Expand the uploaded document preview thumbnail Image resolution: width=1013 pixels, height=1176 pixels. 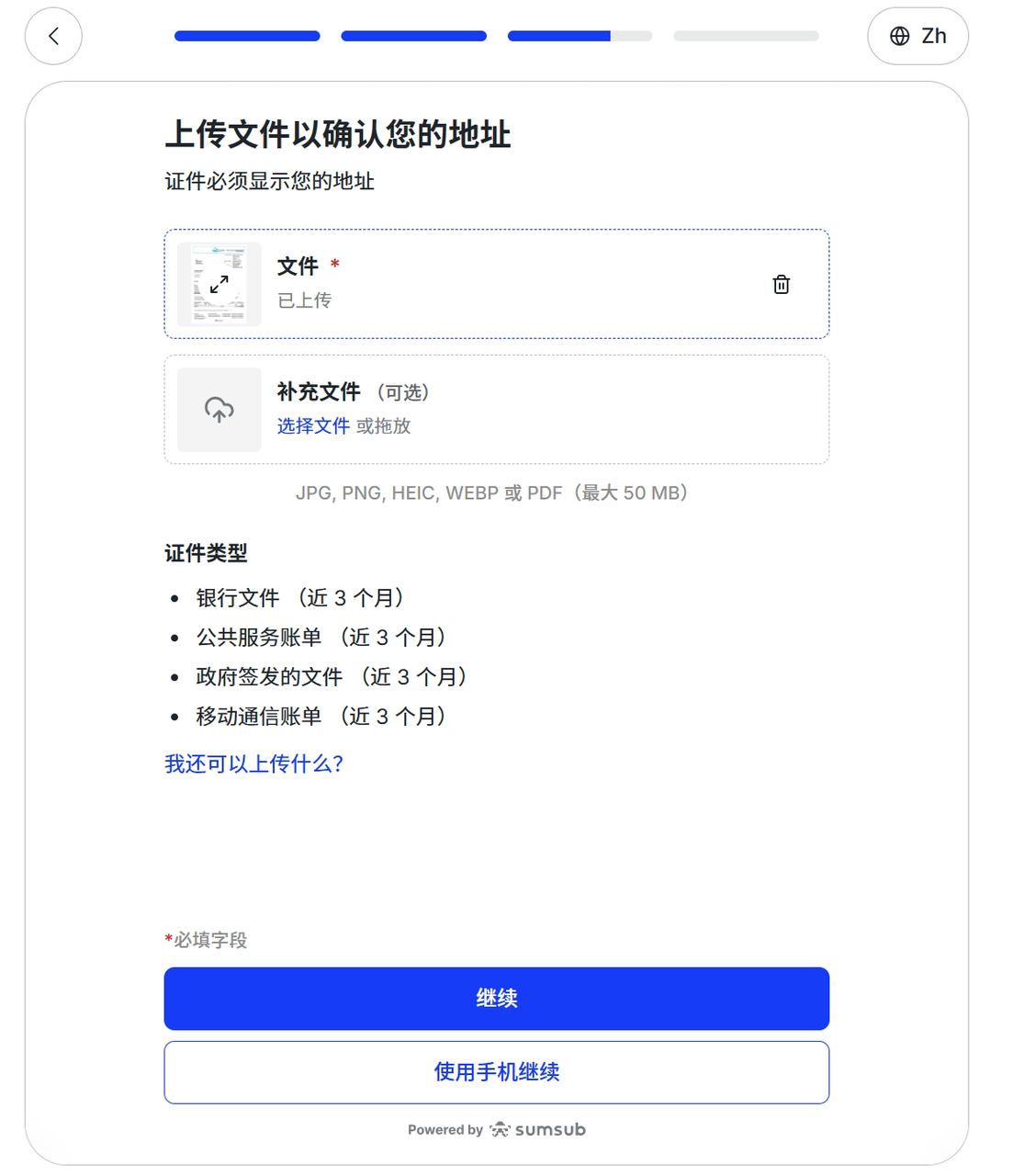coord(219,285)
